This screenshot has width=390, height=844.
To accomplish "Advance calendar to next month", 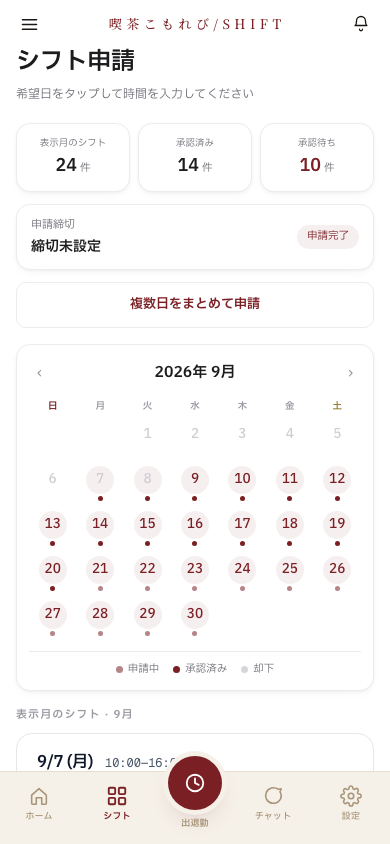I will 351,372.
